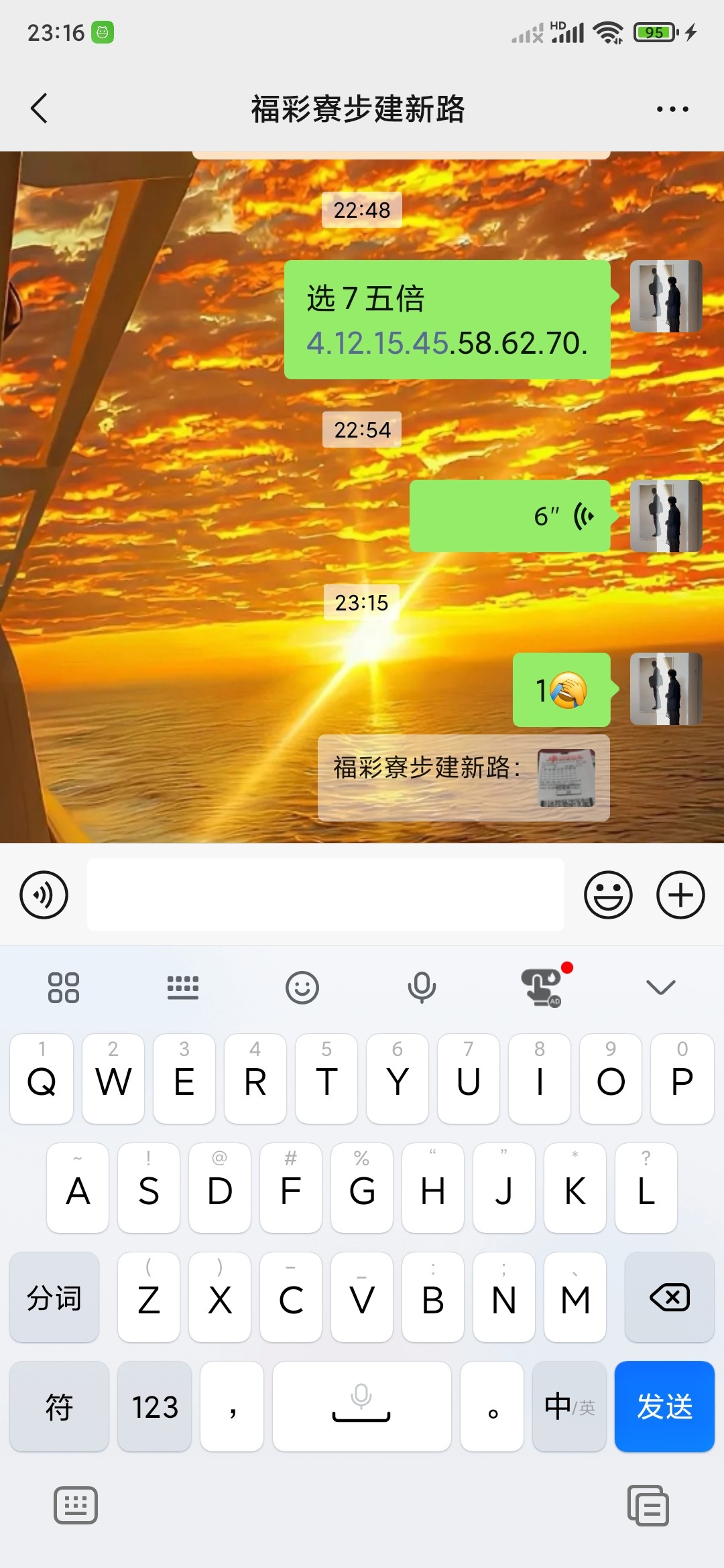This screenshot has width=724, height=1568.
Task: Hit the backspace key
Action: coord(669,1297)
